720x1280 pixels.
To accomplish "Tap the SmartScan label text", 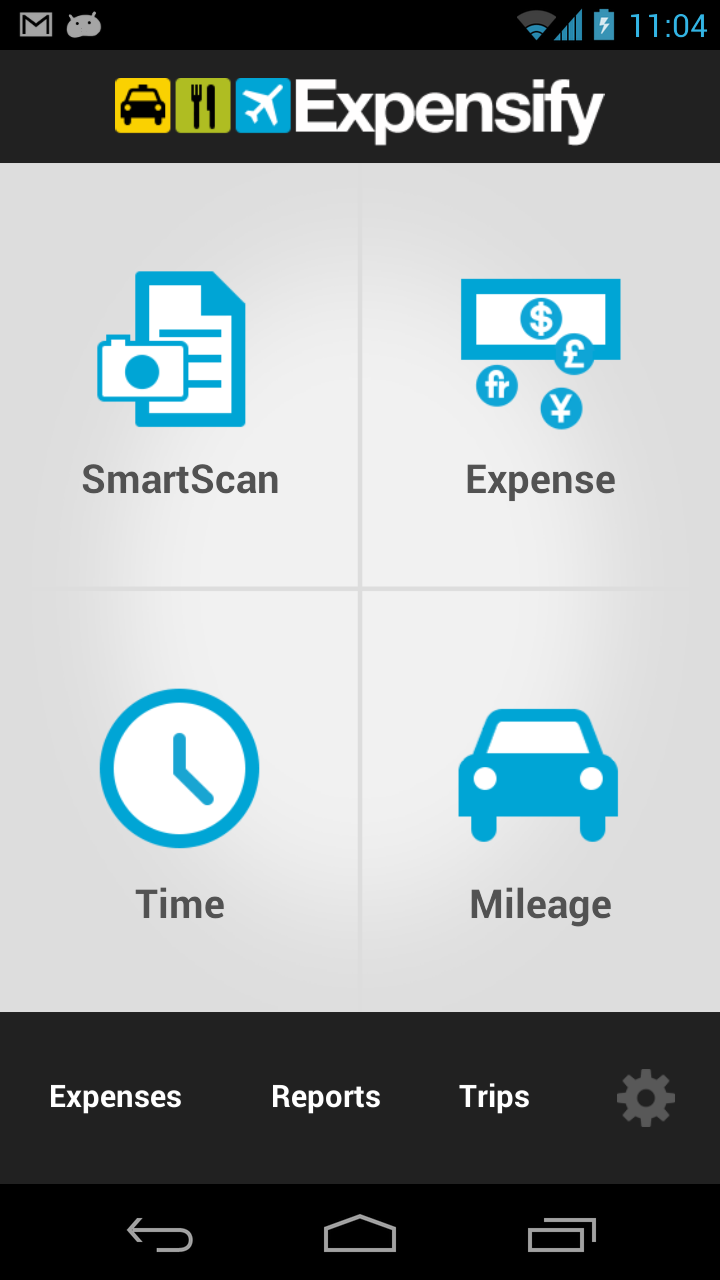I will pyautogui.click(x=180, y=479).
